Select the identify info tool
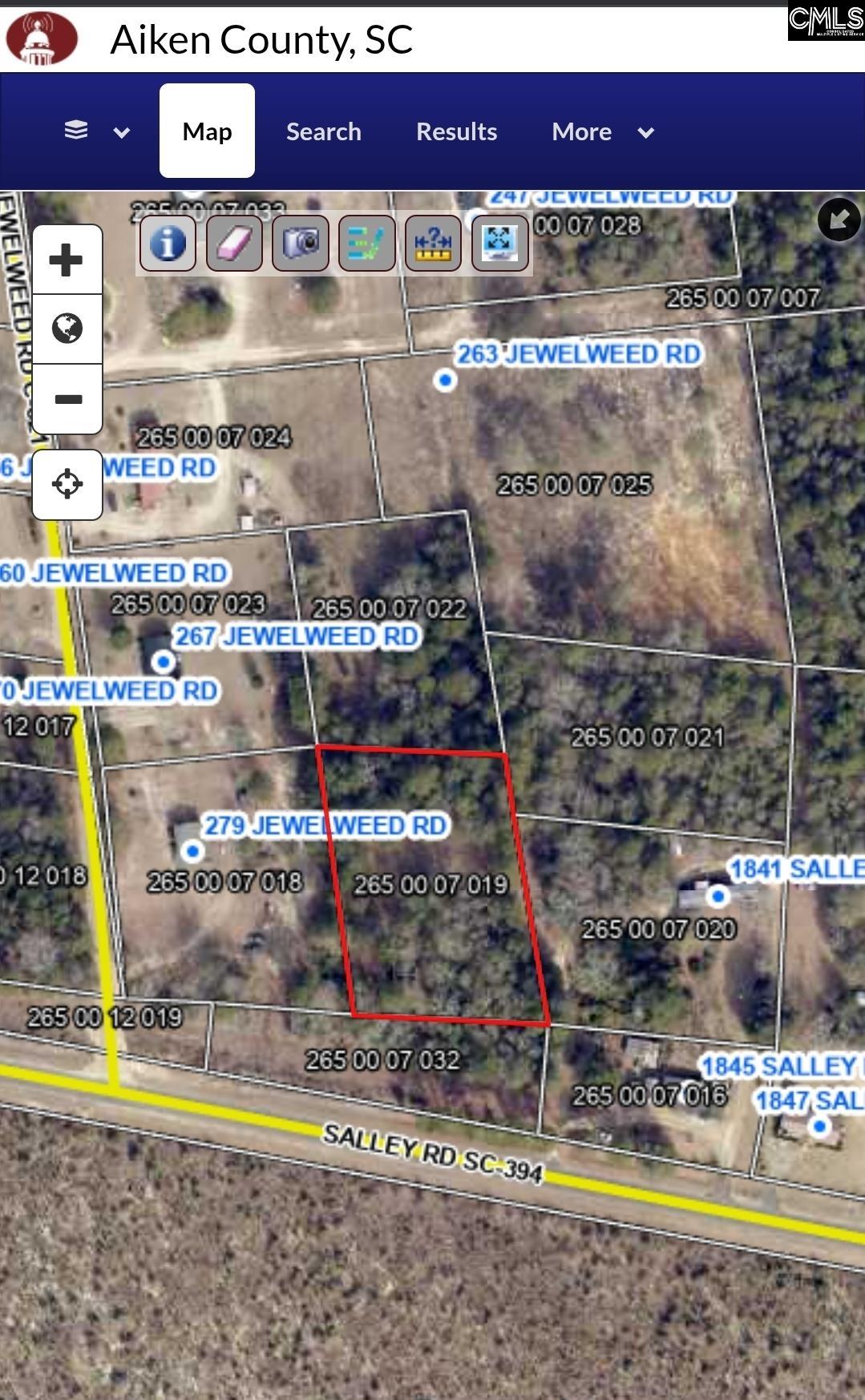 [168, 243]
